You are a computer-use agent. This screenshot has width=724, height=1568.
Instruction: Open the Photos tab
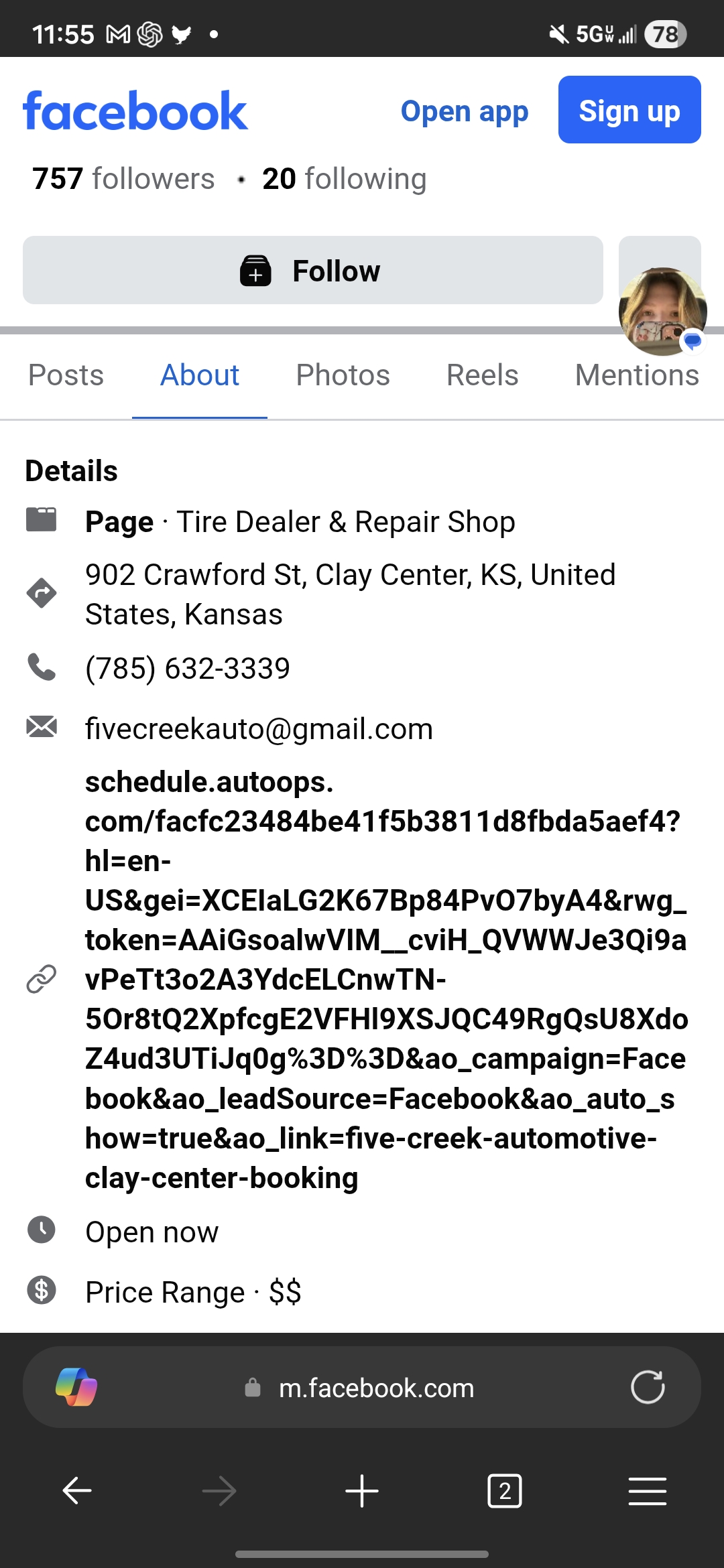pyautogui.click(x=343, y=375)
